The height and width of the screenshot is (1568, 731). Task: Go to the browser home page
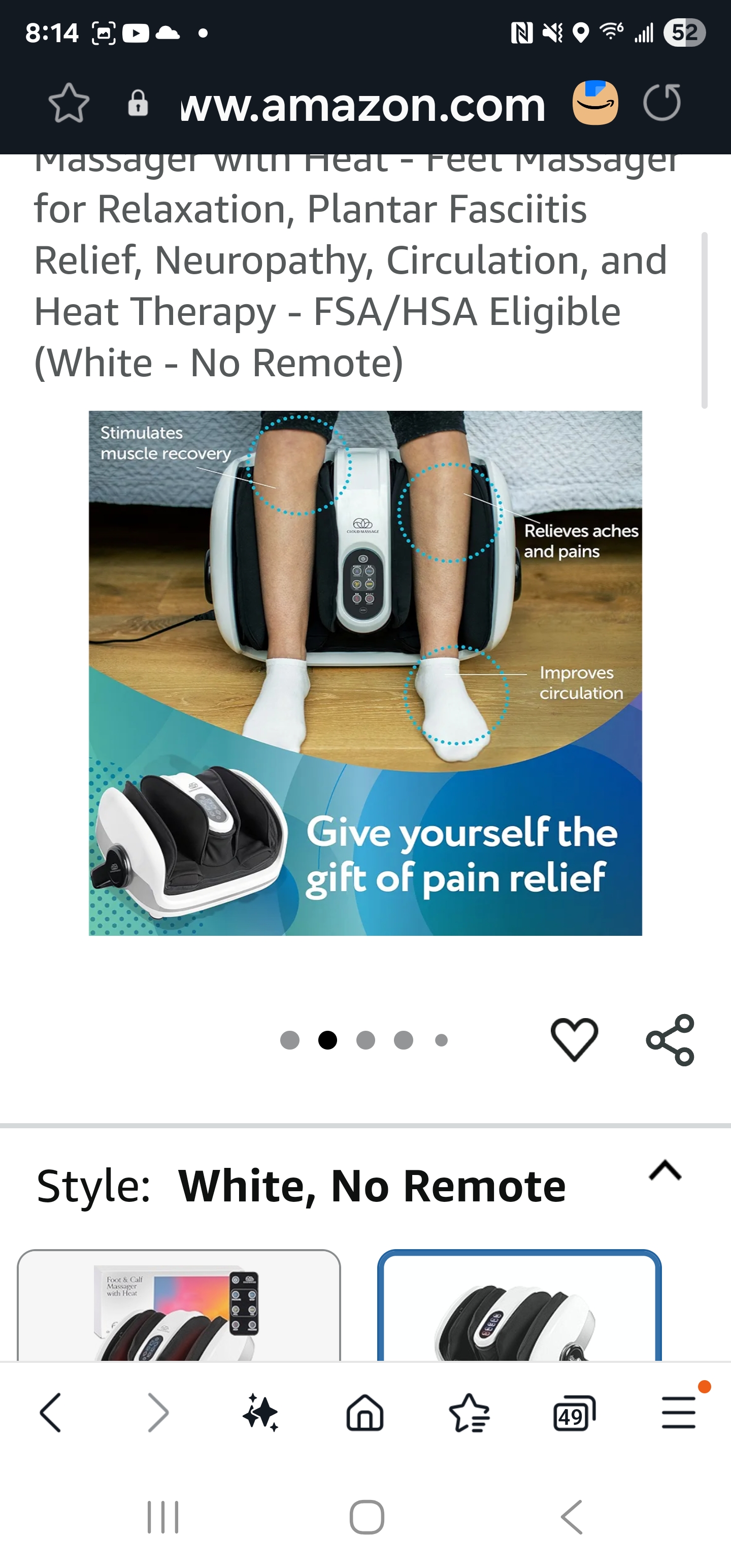tap(364, 1412)
